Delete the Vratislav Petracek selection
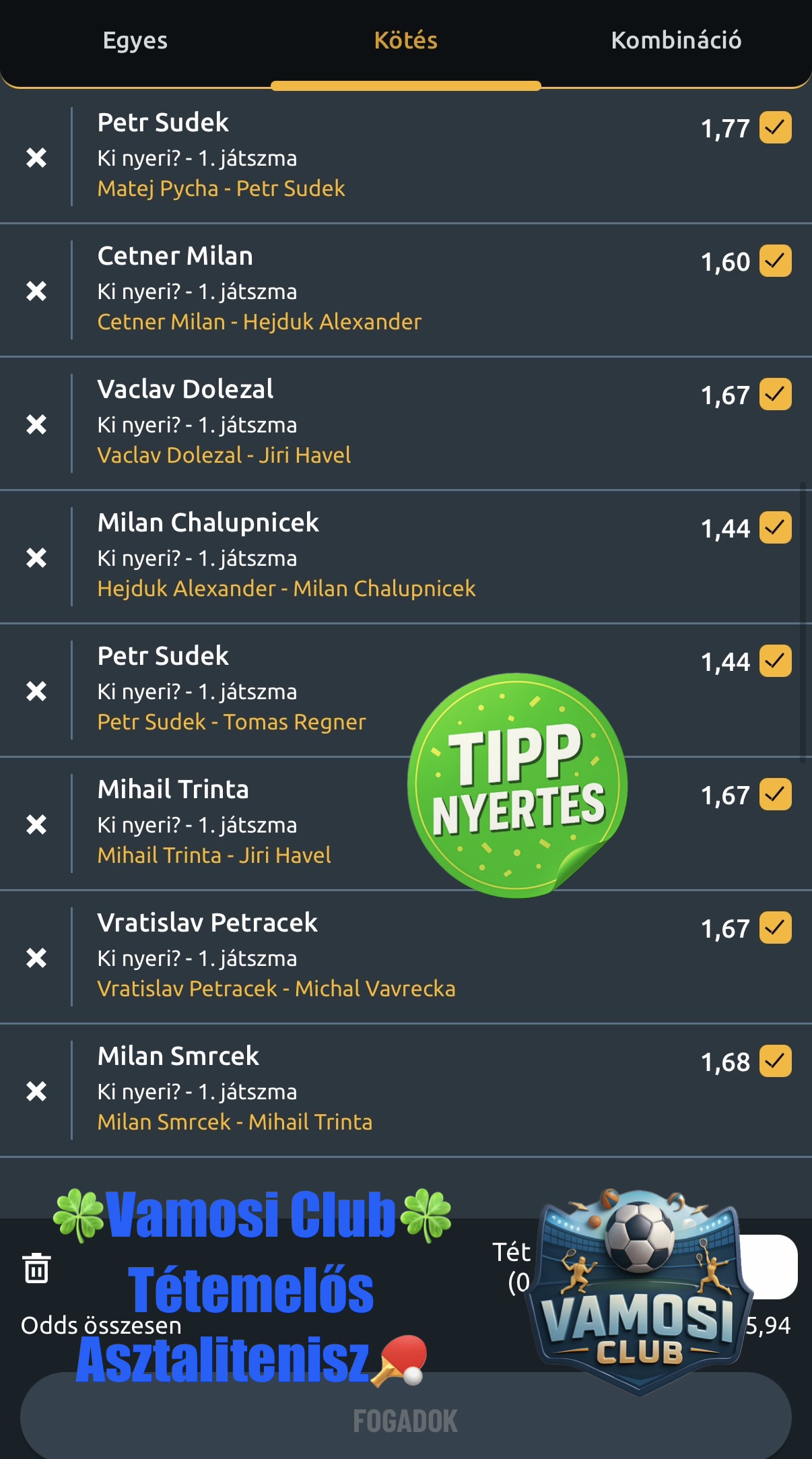The image size is (812, 1459). (36, 958)
